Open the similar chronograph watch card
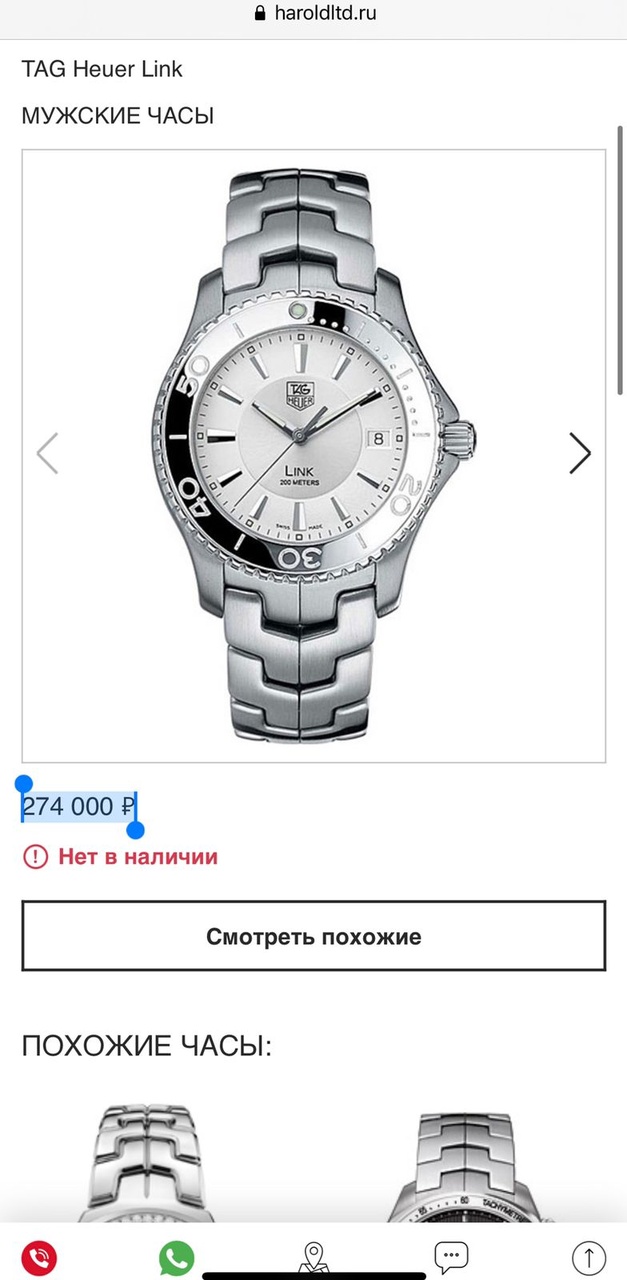This screenshot has width=627, height=1280. coord(466,1165)
